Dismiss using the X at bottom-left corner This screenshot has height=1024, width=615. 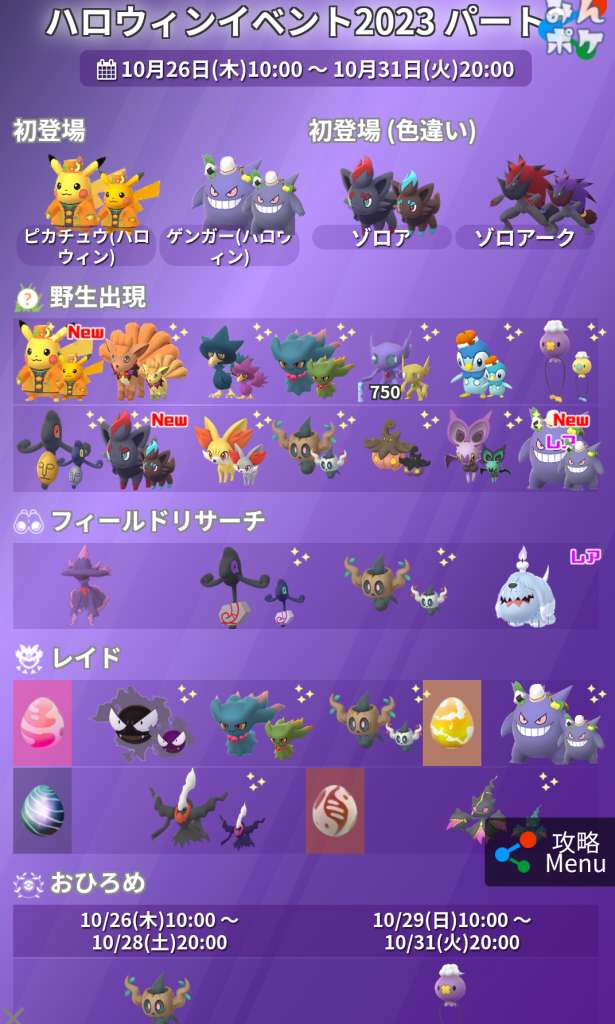(12, 1014)
